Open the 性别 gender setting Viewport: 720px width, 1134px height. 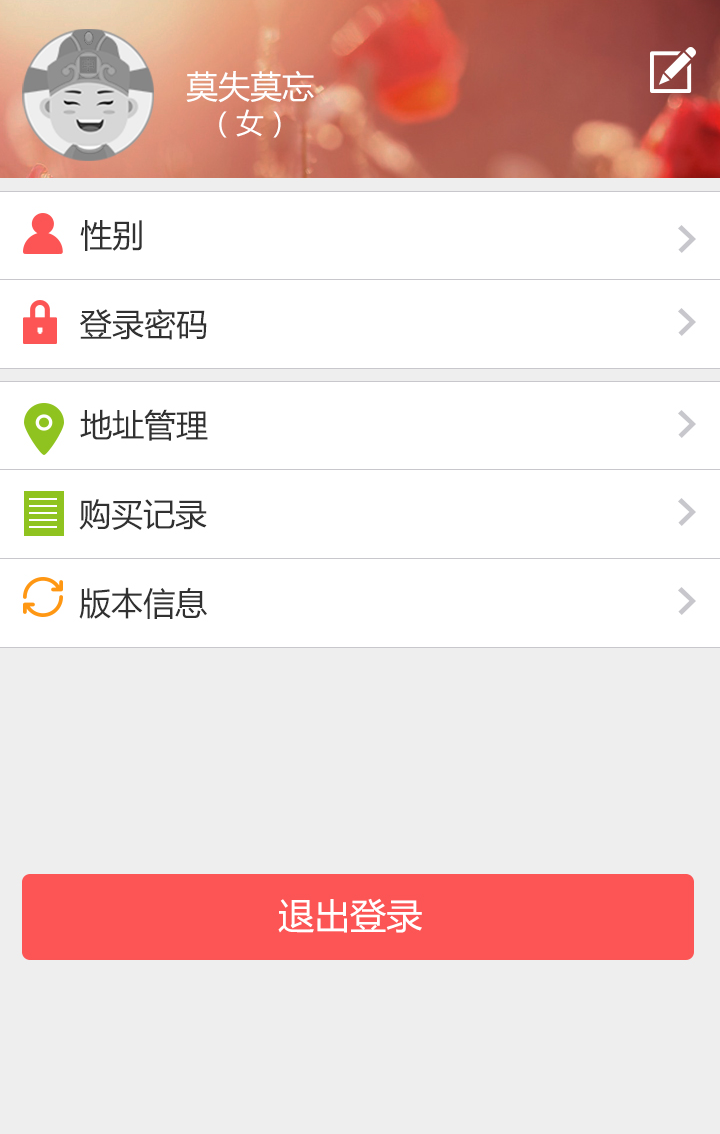pos(360,236)
